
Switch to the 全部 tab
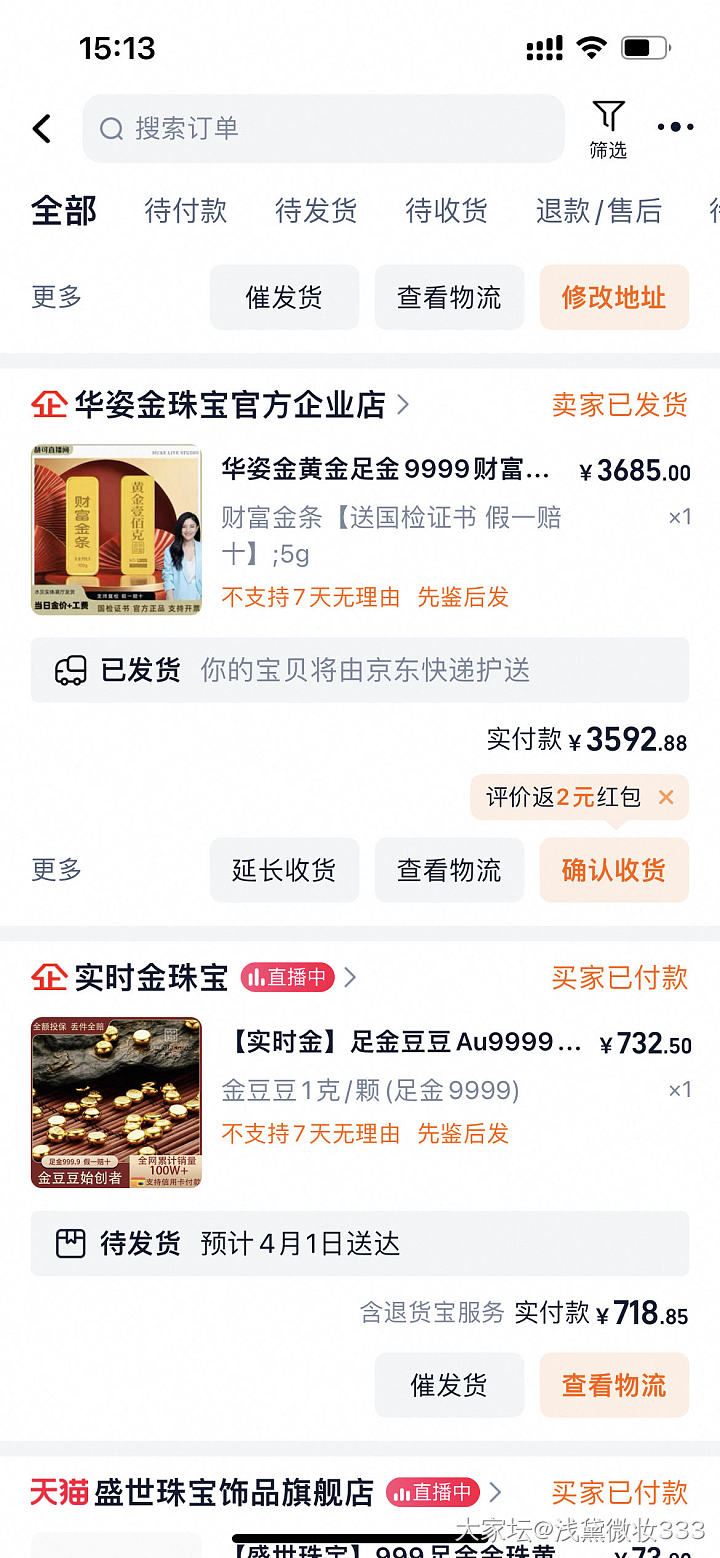click(64, 211)
